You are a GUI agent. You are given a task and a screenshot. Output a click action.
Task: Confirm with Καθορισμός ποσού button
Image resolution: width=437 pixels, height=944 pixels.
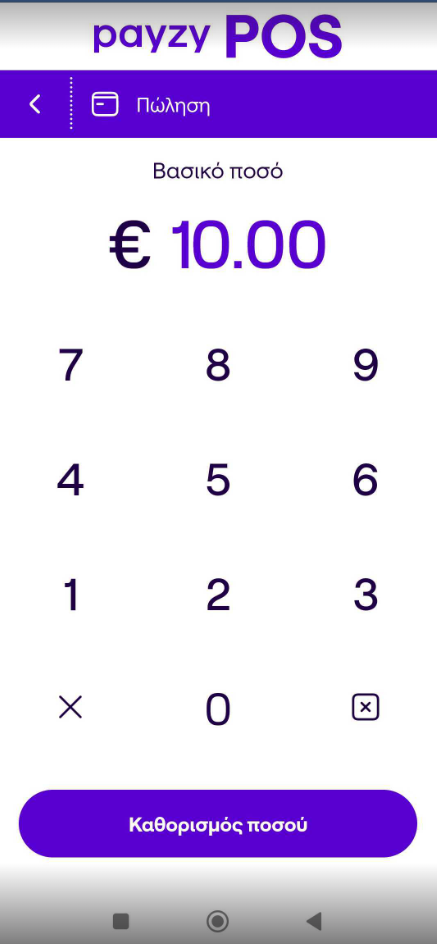(218, 824)
